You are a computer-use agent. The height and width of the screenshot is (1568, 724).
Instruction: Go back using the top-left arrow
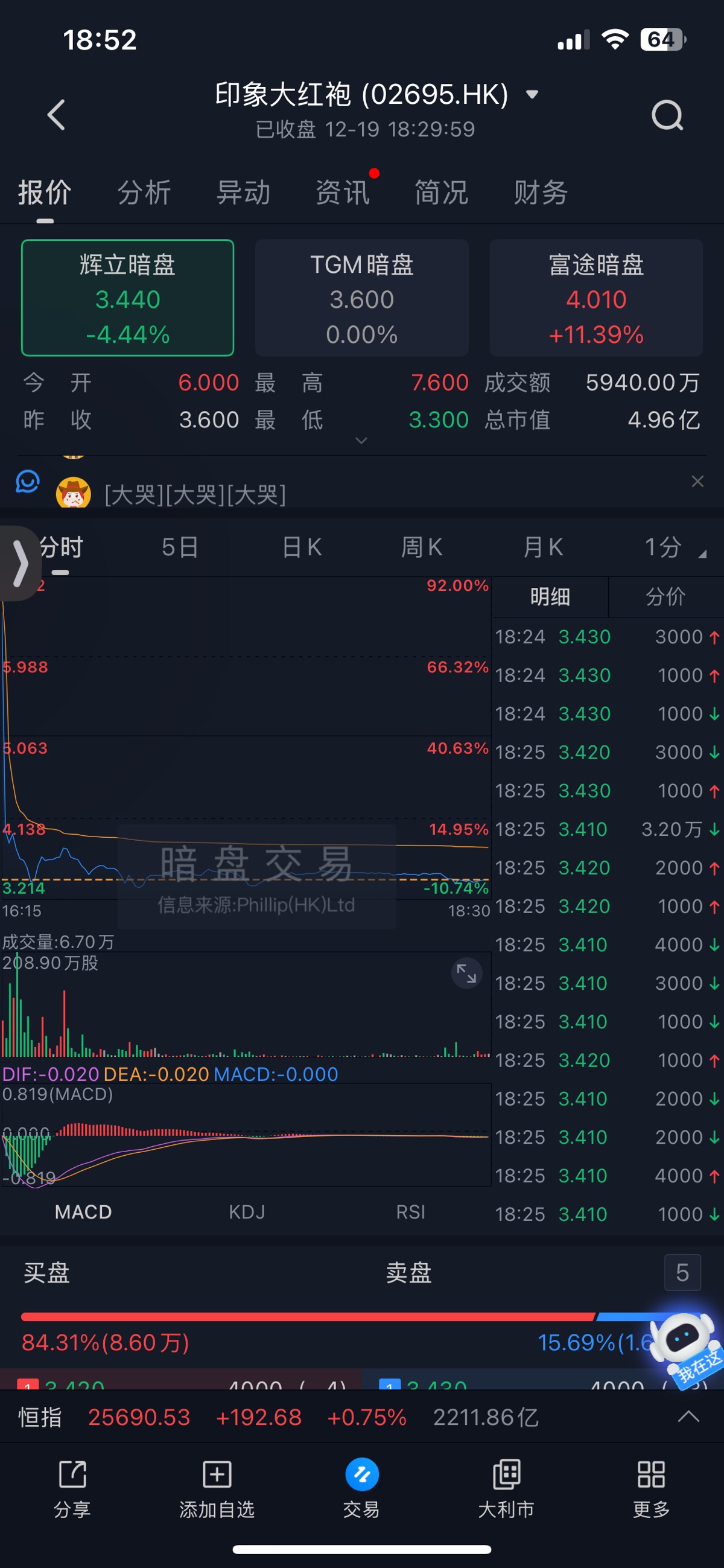click(57, 115)
